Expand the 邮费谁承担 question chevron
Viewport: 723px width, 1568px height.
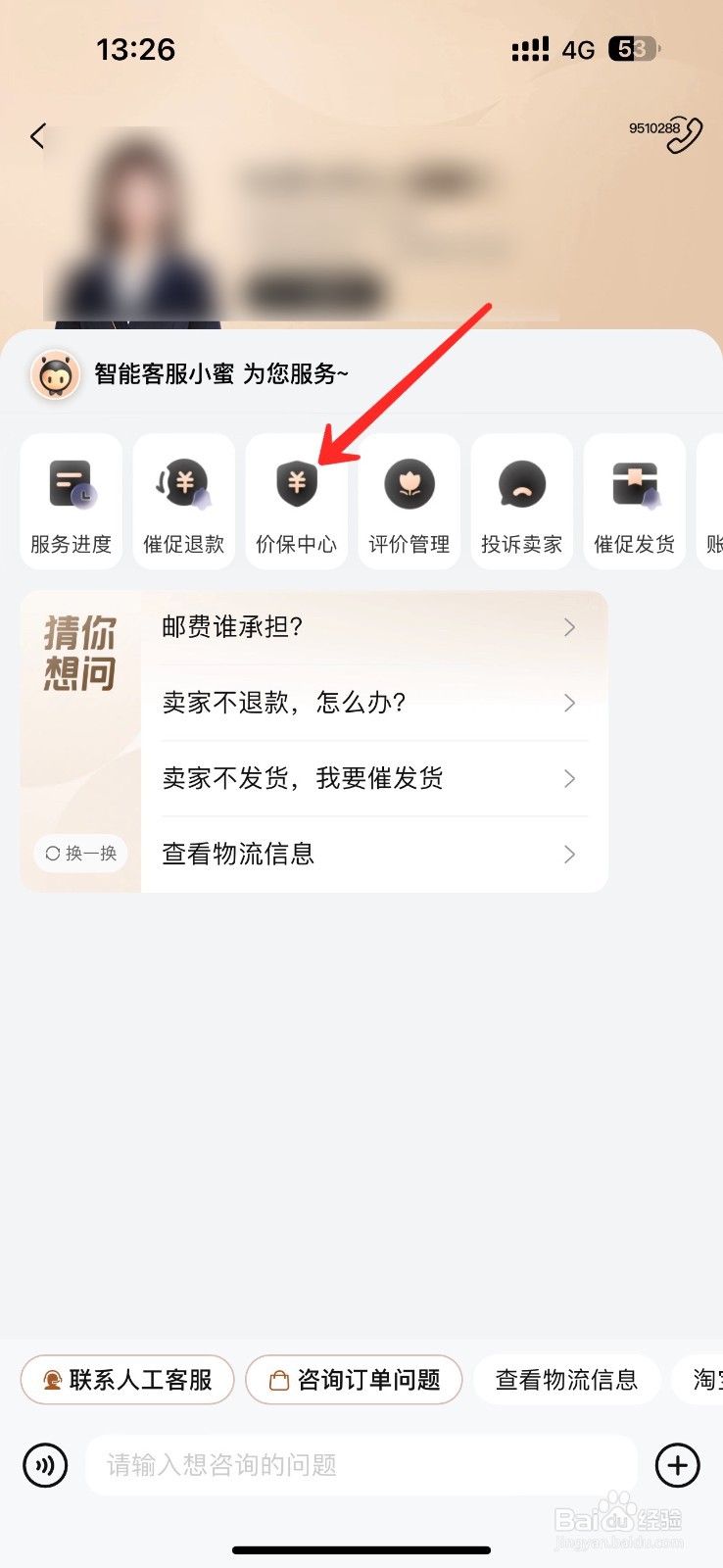569,627
